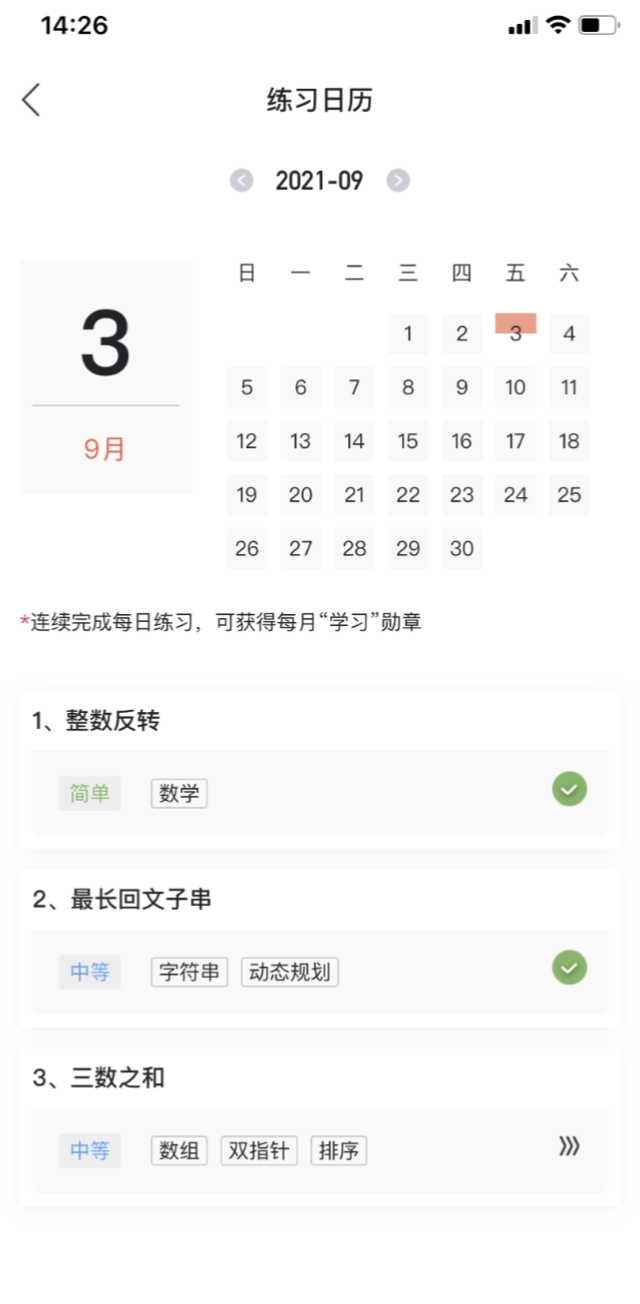Select day 2 on the calendar

tap(462, 334)
